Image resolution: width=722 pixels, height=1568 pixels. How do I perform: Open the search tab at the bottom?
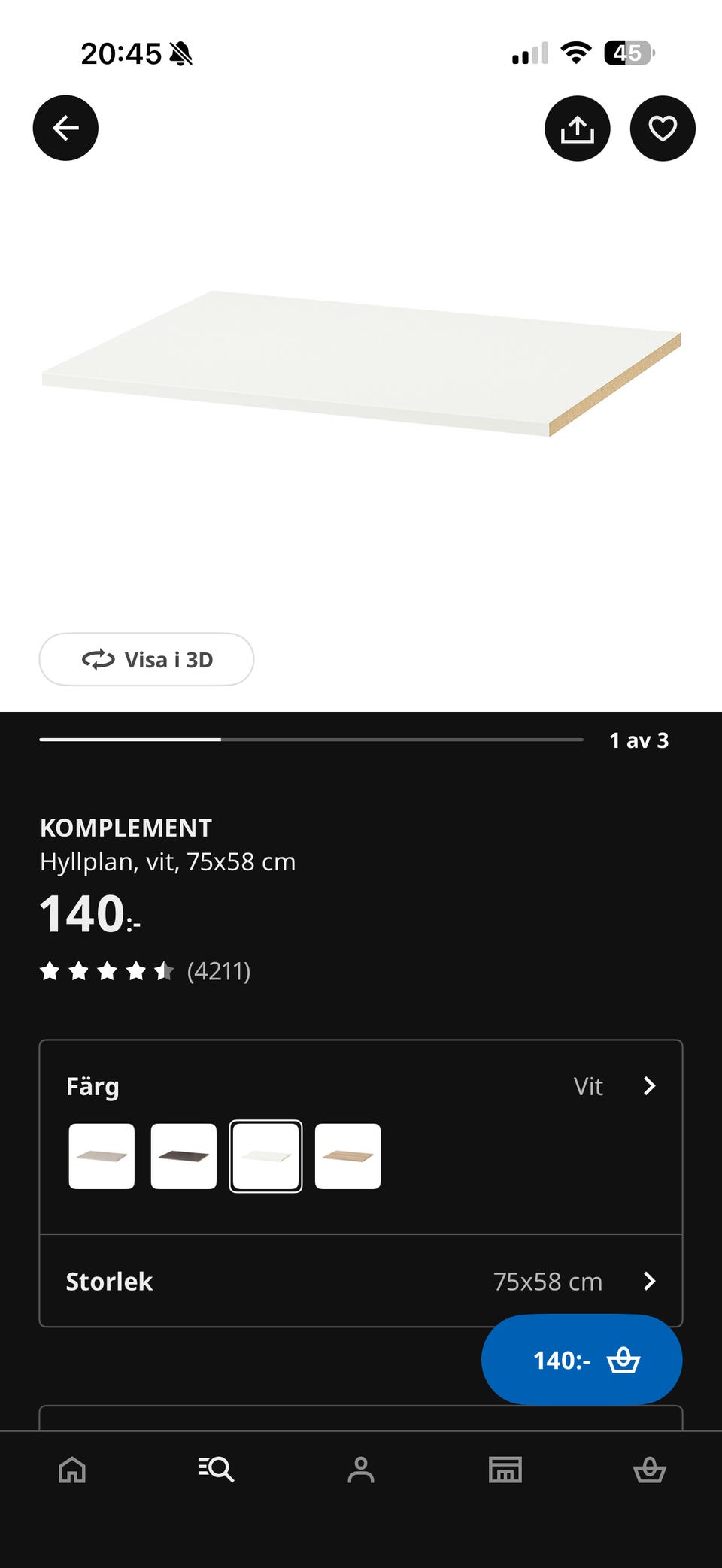[x=216, y=1471]
